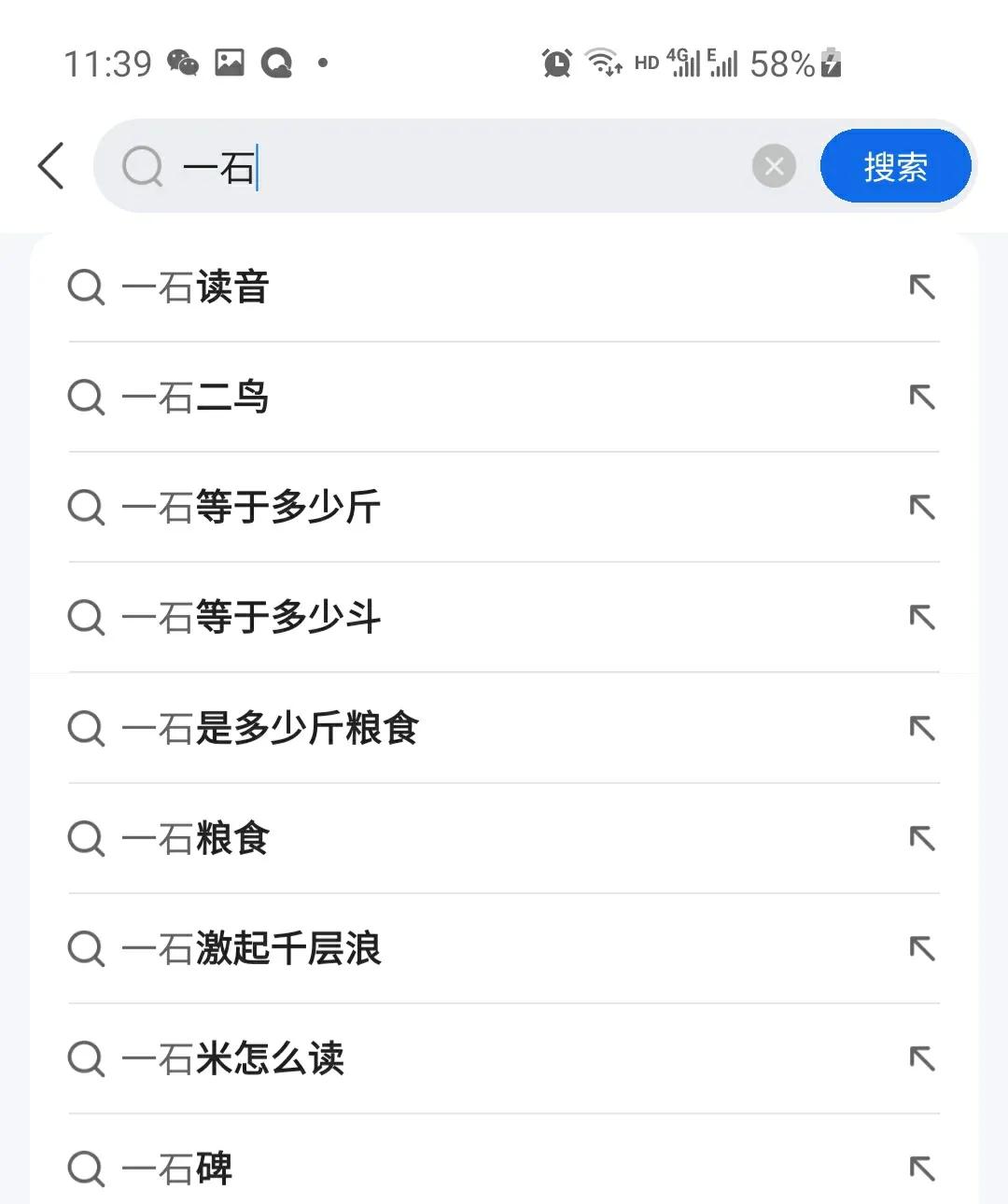Tap the clear (X) icon in search field
Viewport: 1008px width, 1204px height.
click(774, 166)
